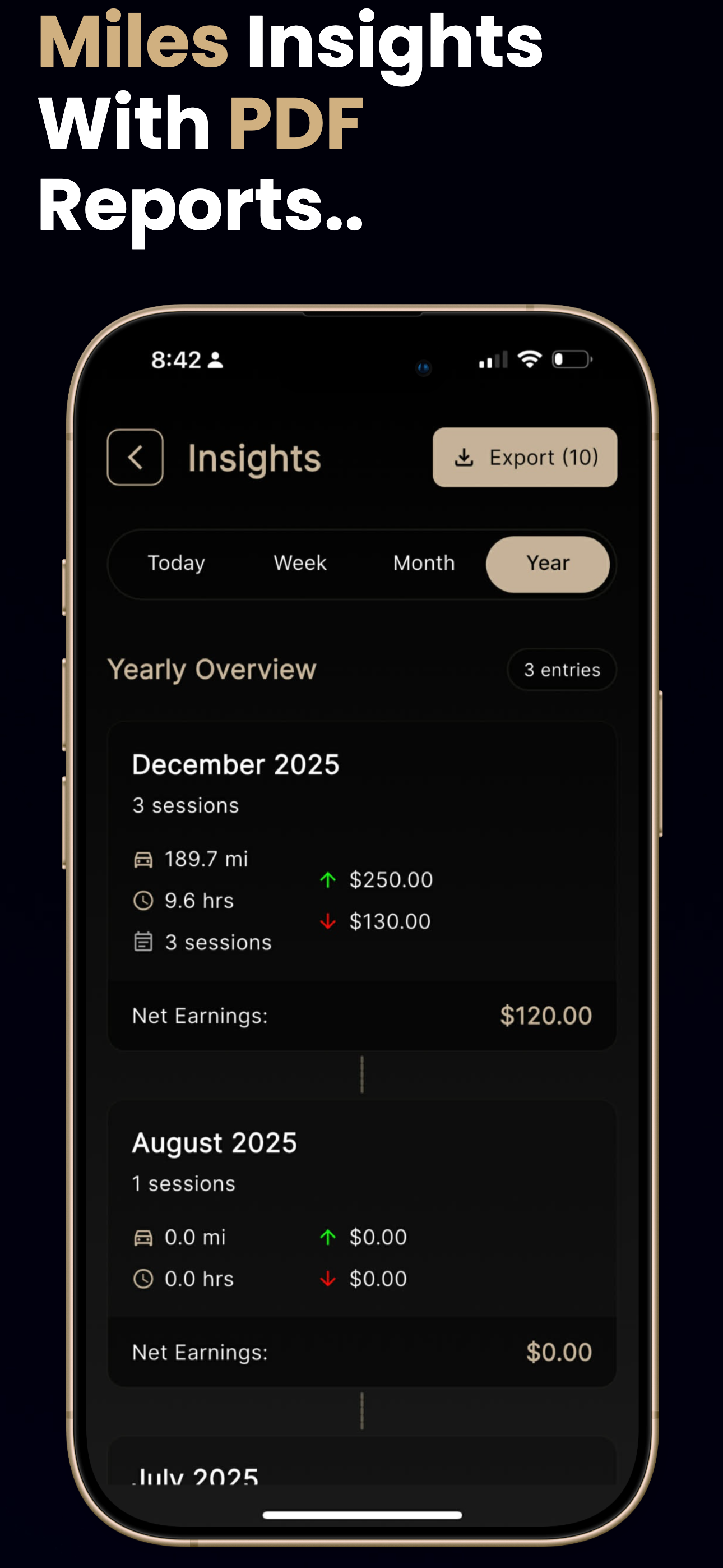Select the Insights header title
The width and height of the screenshot is (723, 1568).
(x=254, y=458)
